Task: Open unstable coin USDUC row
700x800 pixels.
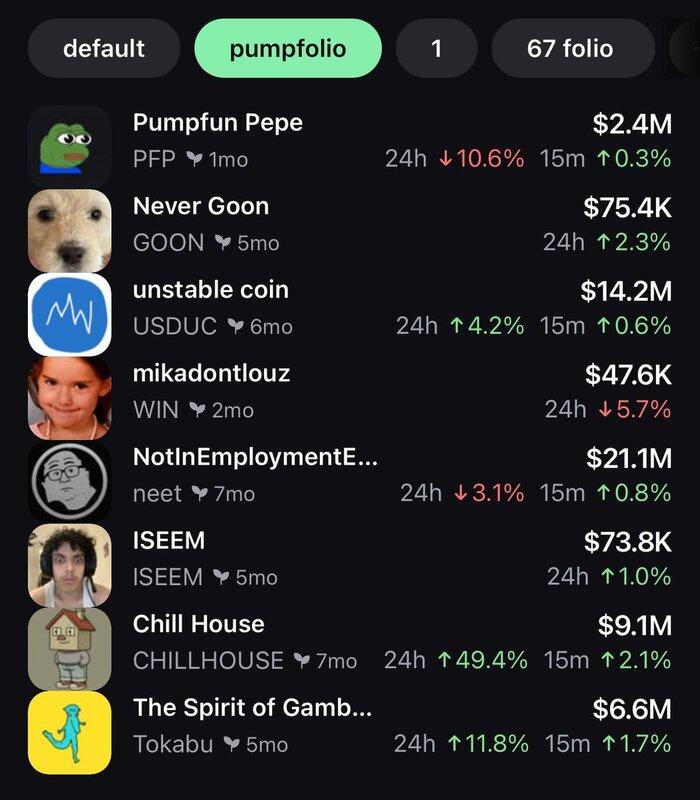Action: 350,308
